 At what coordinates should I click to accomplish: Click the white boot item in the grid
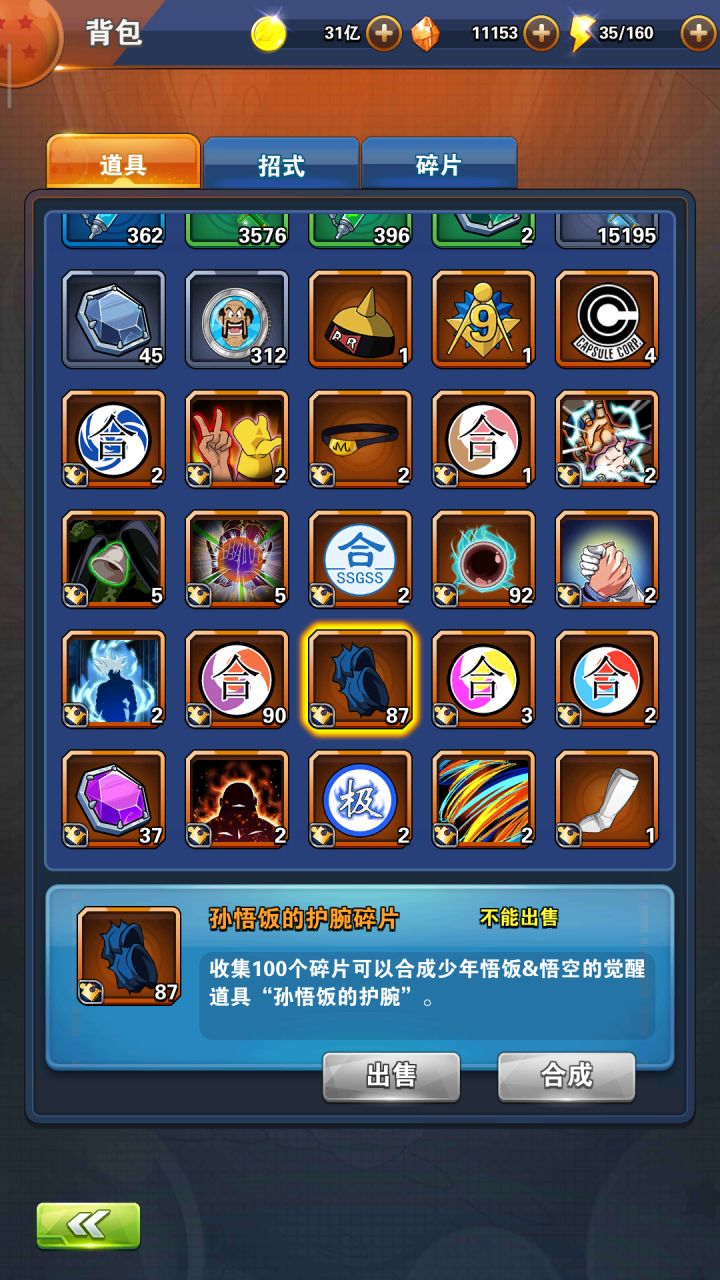[x=606, y=798]
